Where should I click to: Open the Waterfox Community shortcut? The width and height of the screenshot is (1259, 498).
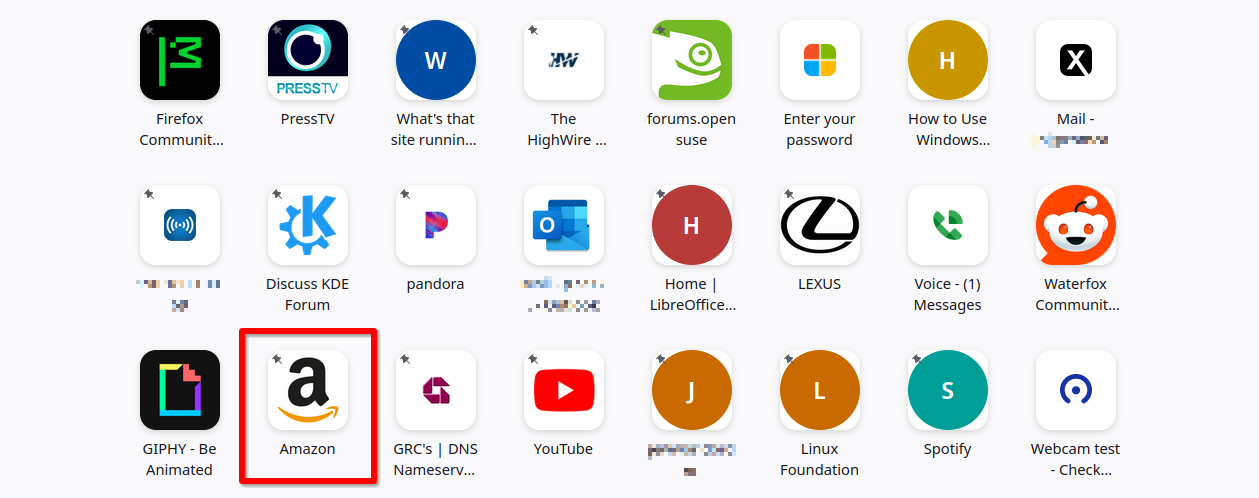coord(1076,225)
